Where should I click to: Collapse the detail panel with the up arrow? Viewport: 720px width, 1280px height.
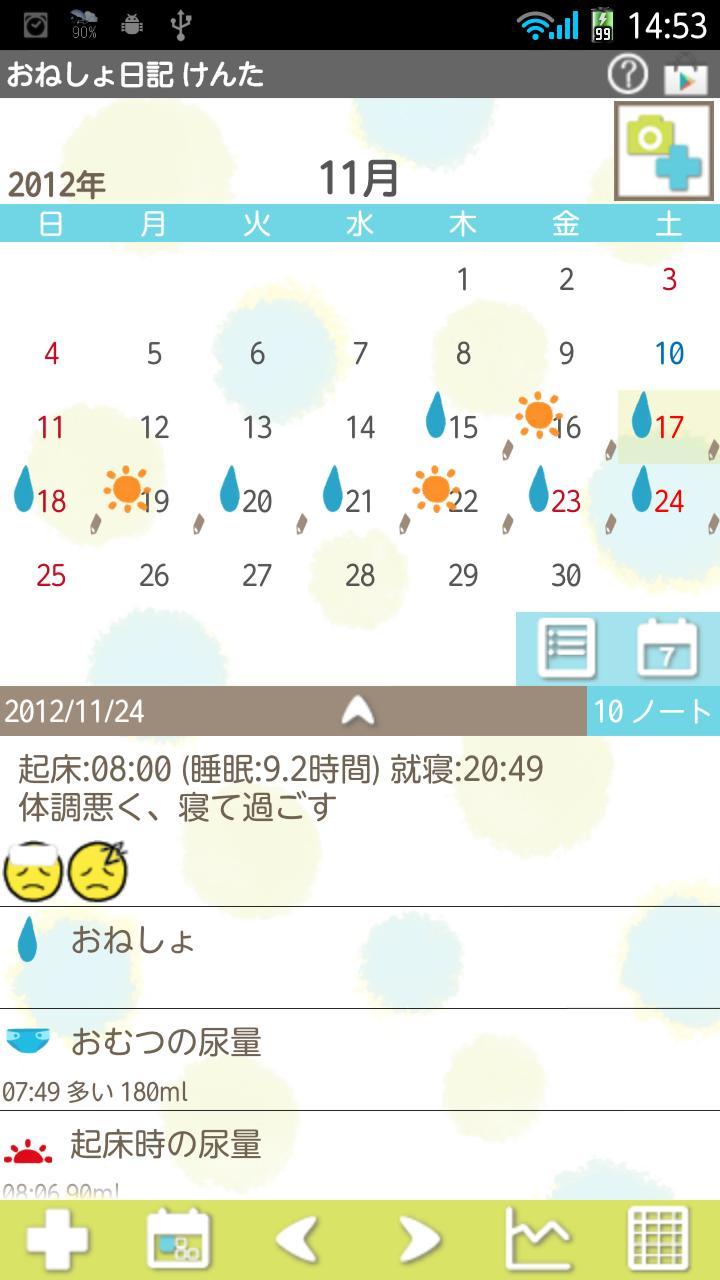358,710
